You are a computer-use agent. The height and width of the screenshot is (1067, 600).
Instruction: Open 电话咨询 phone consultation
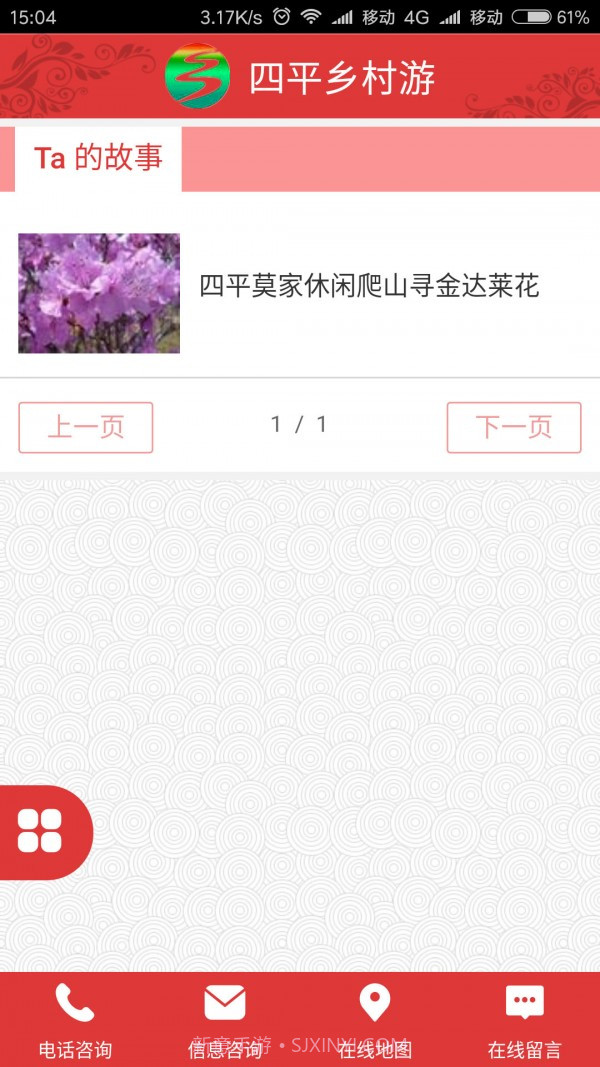pos(75,1018)
